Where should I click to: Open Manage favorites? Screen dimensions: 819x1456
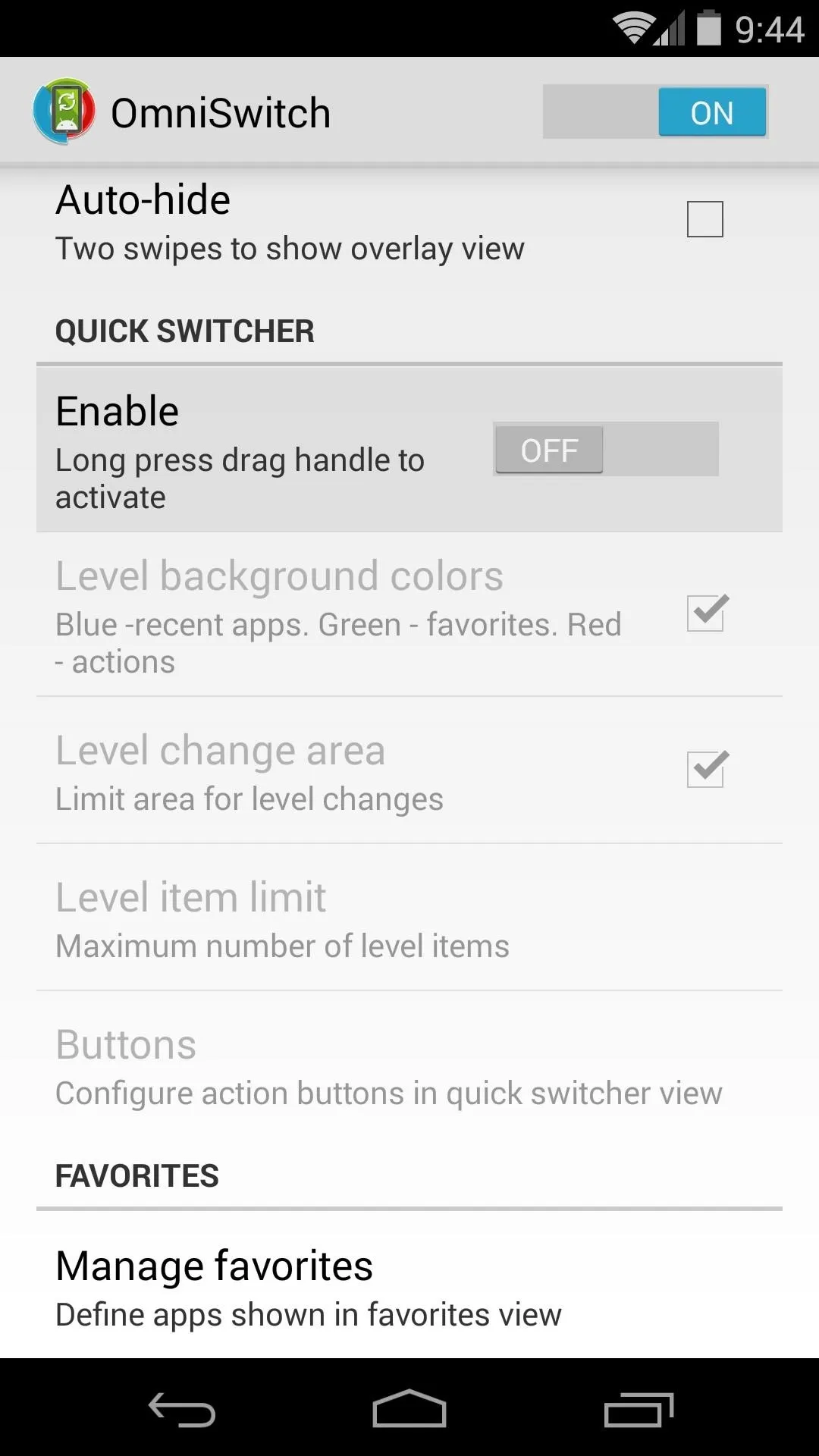409,1287
